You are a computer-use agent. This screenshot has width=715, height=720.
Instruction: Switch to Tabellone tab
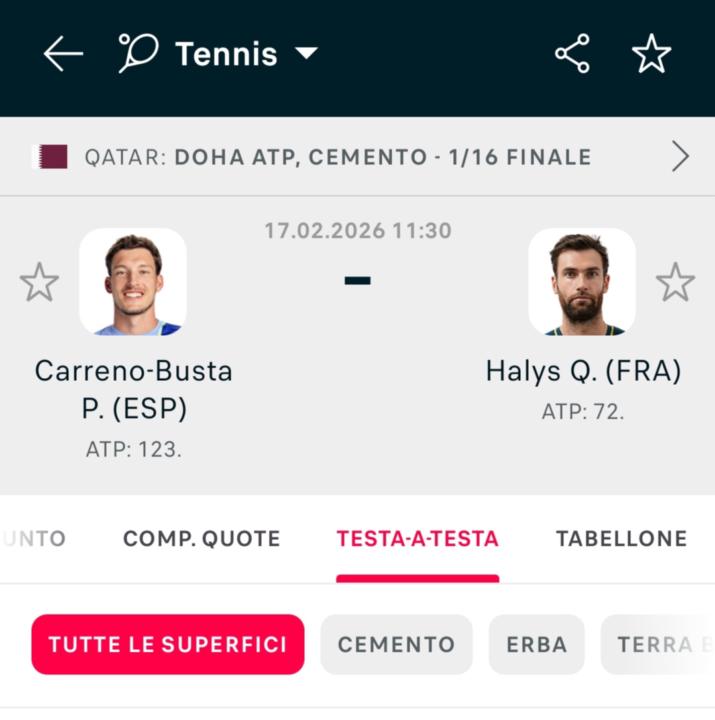coord(621,539)
